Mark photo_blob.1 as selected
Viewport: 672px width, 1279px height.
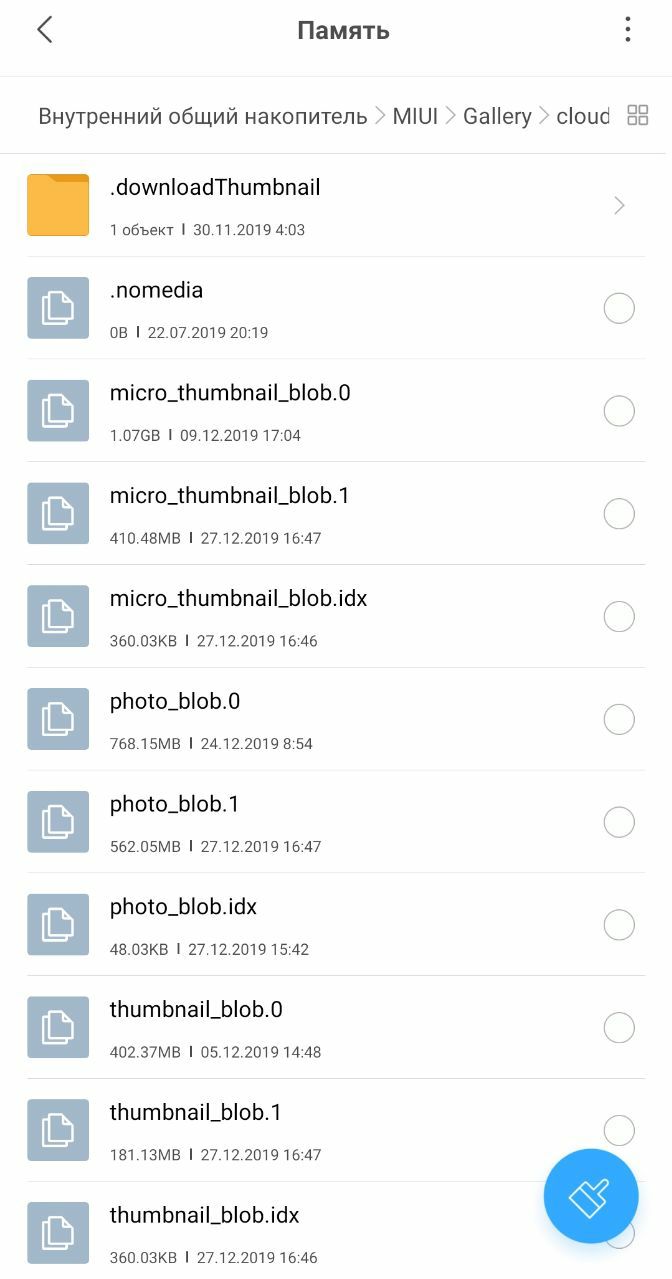[619, 822]
